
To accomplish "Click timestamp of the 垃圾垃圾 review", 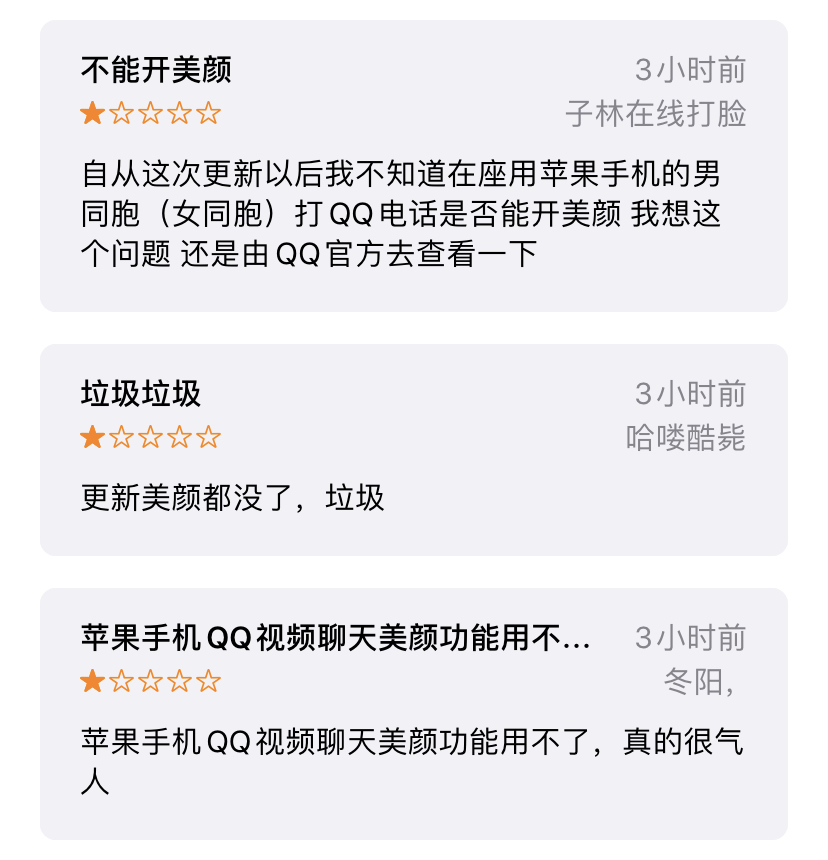I will pyautogui.click(x=690, y=394).
